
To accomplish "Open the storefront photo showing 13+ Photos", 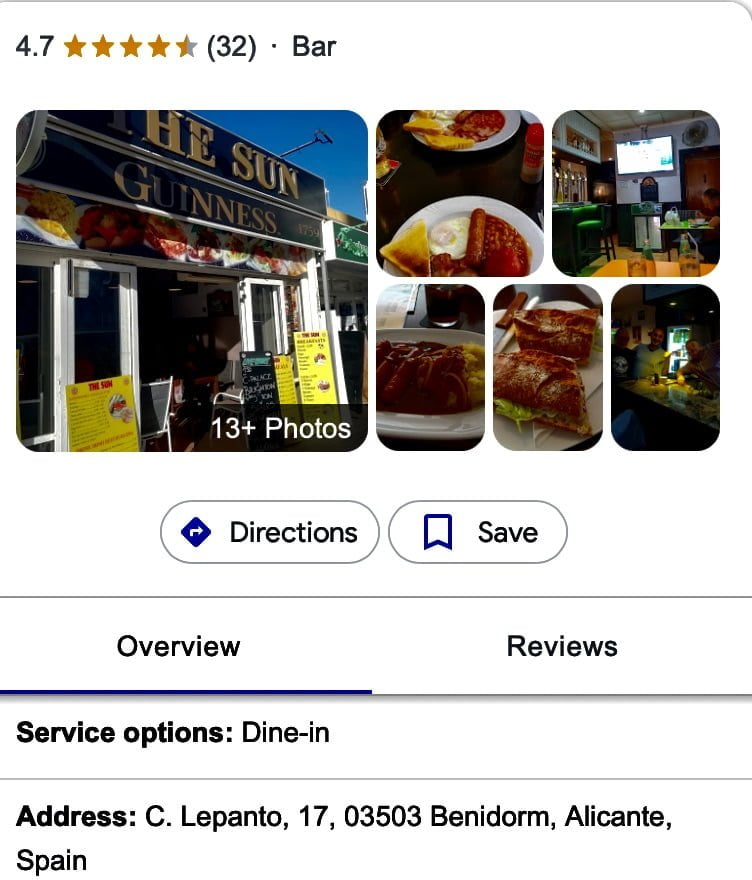I will pos(192,280).
